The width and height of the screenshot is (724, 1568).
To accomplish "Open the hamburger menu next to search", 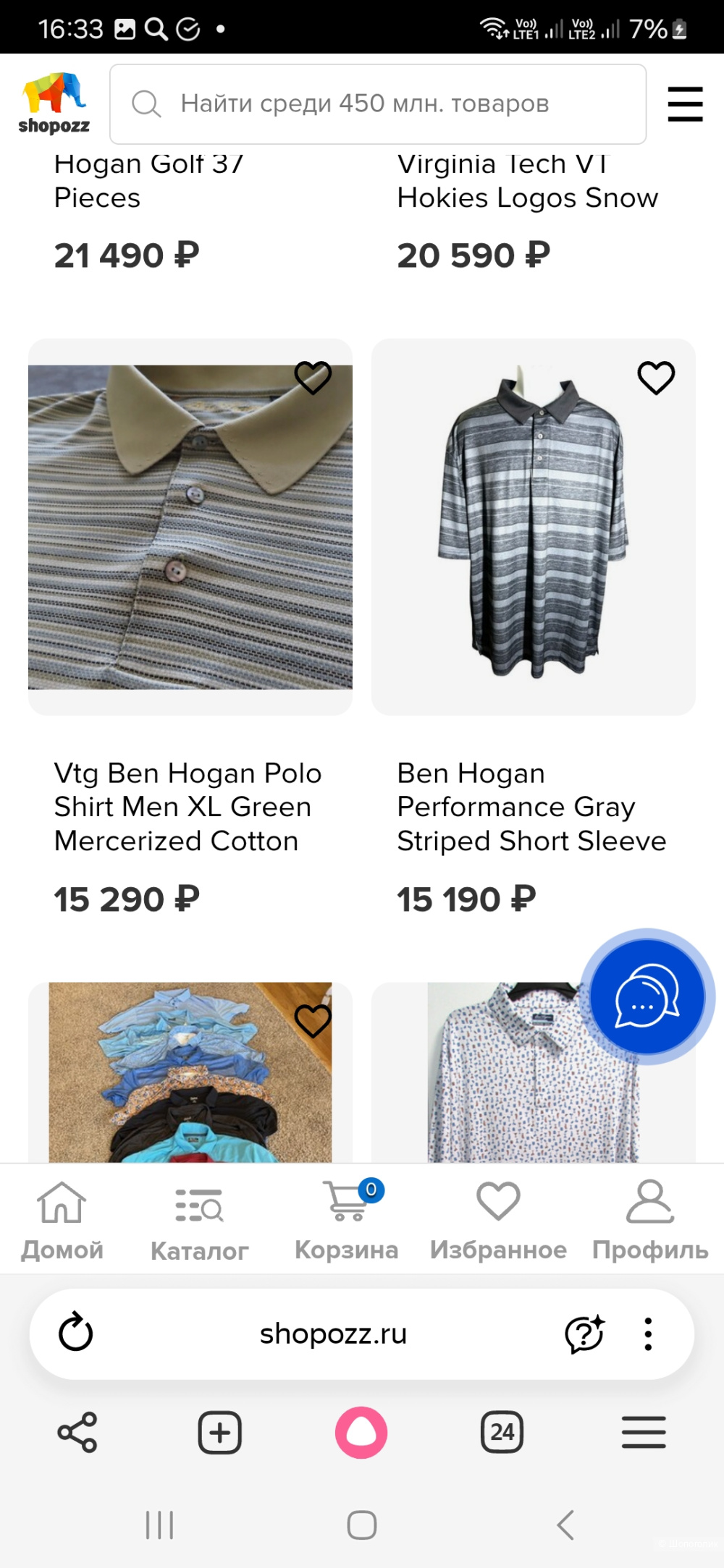I will [x=685, y=103].
